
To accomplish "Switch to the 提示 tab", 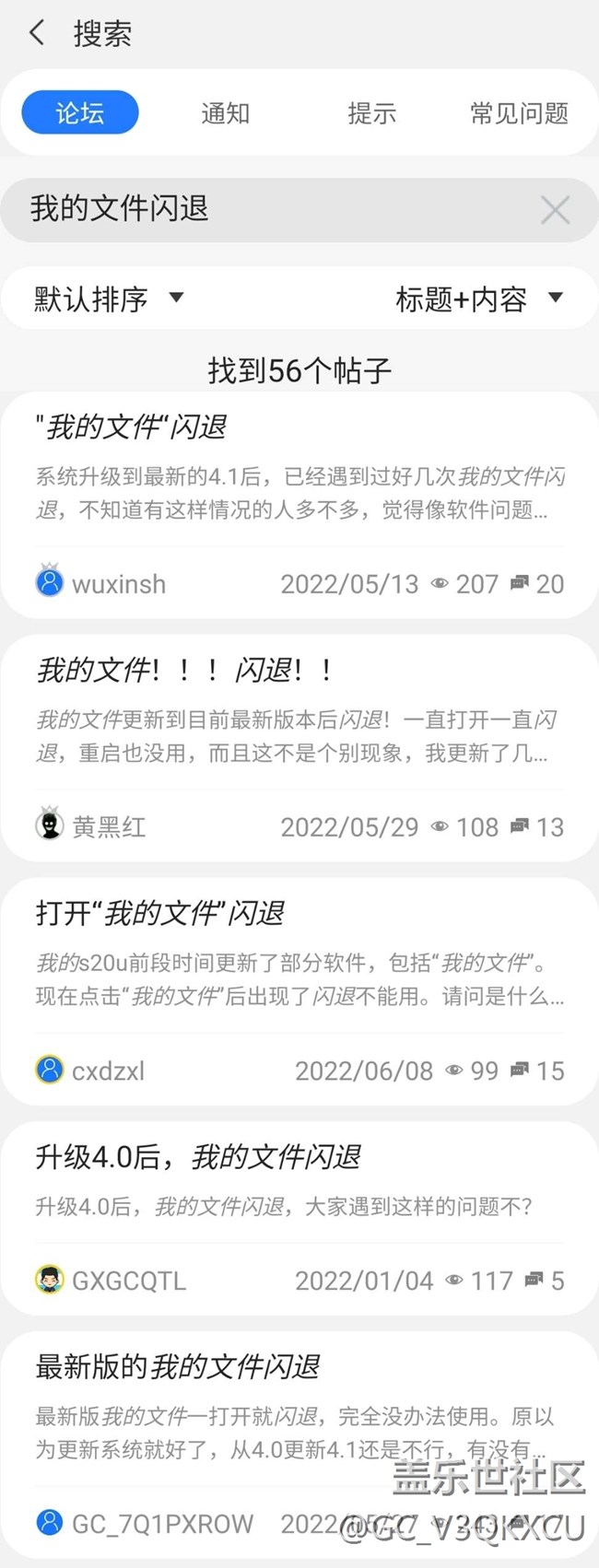I will pos(371,113).
